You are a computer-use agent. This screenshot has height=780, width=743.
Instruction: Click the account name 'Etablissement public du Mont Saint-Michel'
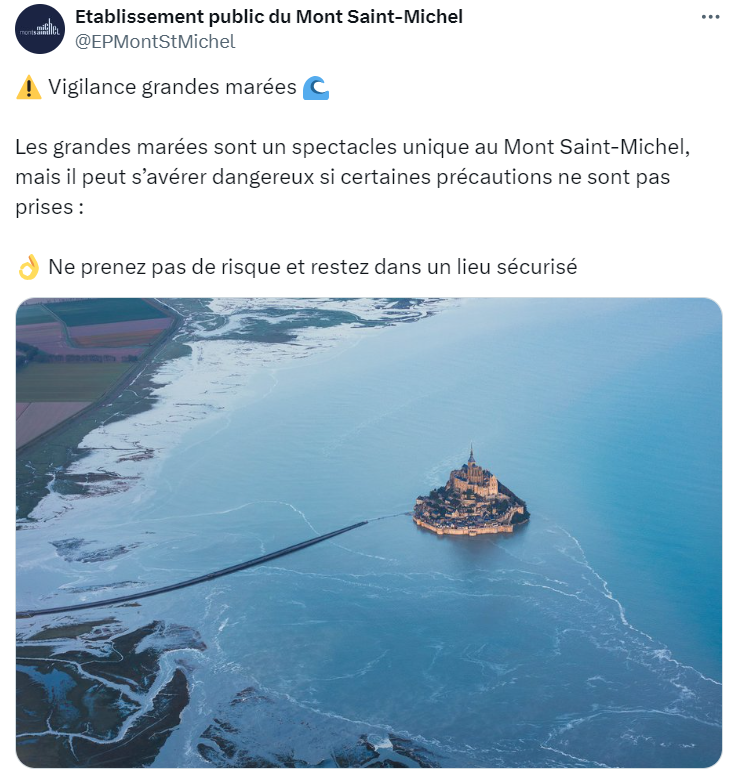pyautogui.click(x=268, y=16)
